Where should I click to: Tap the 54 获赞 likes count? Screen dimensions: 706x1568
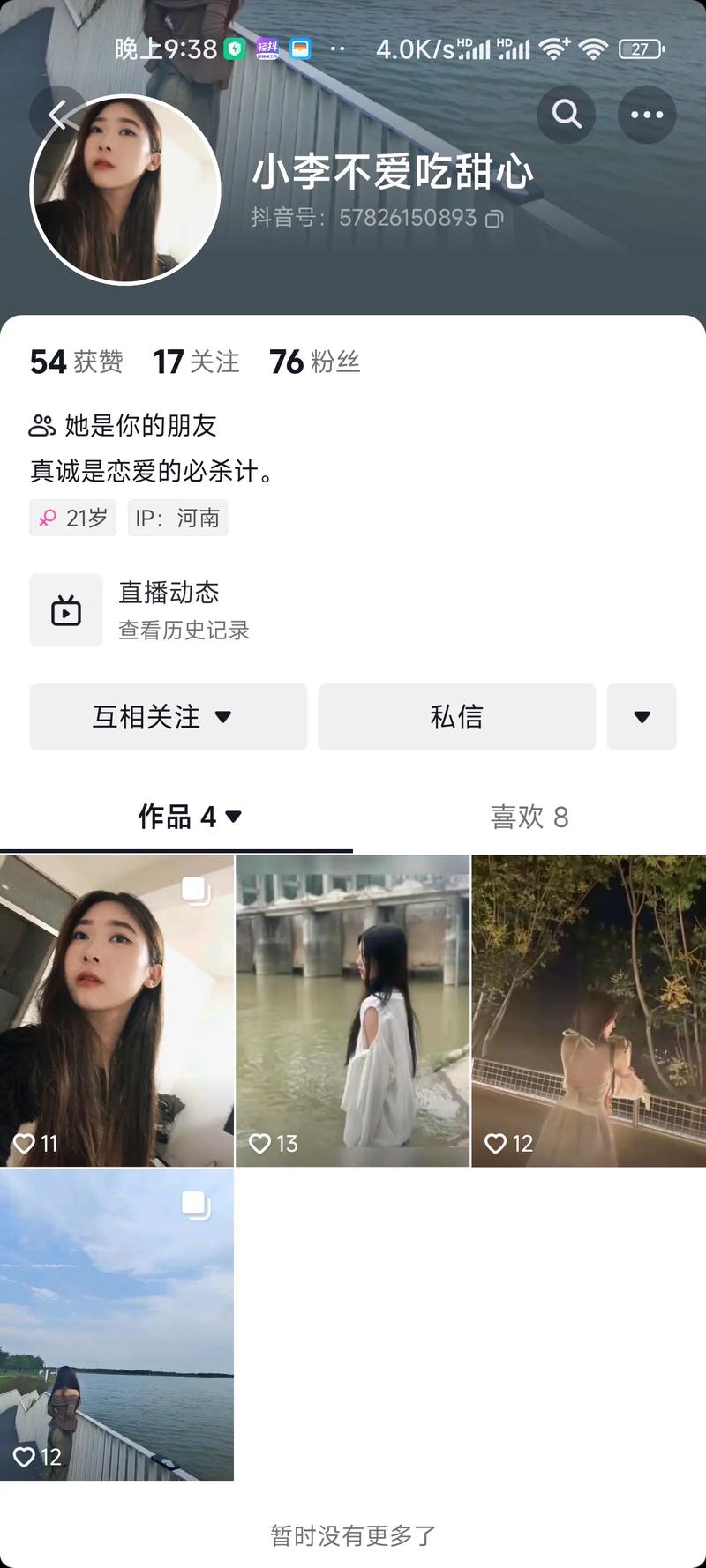tap(76, 362)
